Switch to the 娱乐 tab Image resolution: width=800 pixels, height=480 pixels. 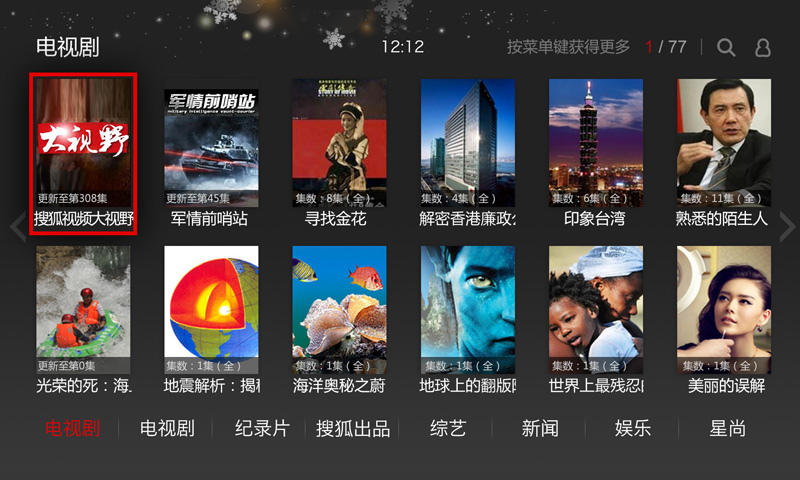[633, 429]
